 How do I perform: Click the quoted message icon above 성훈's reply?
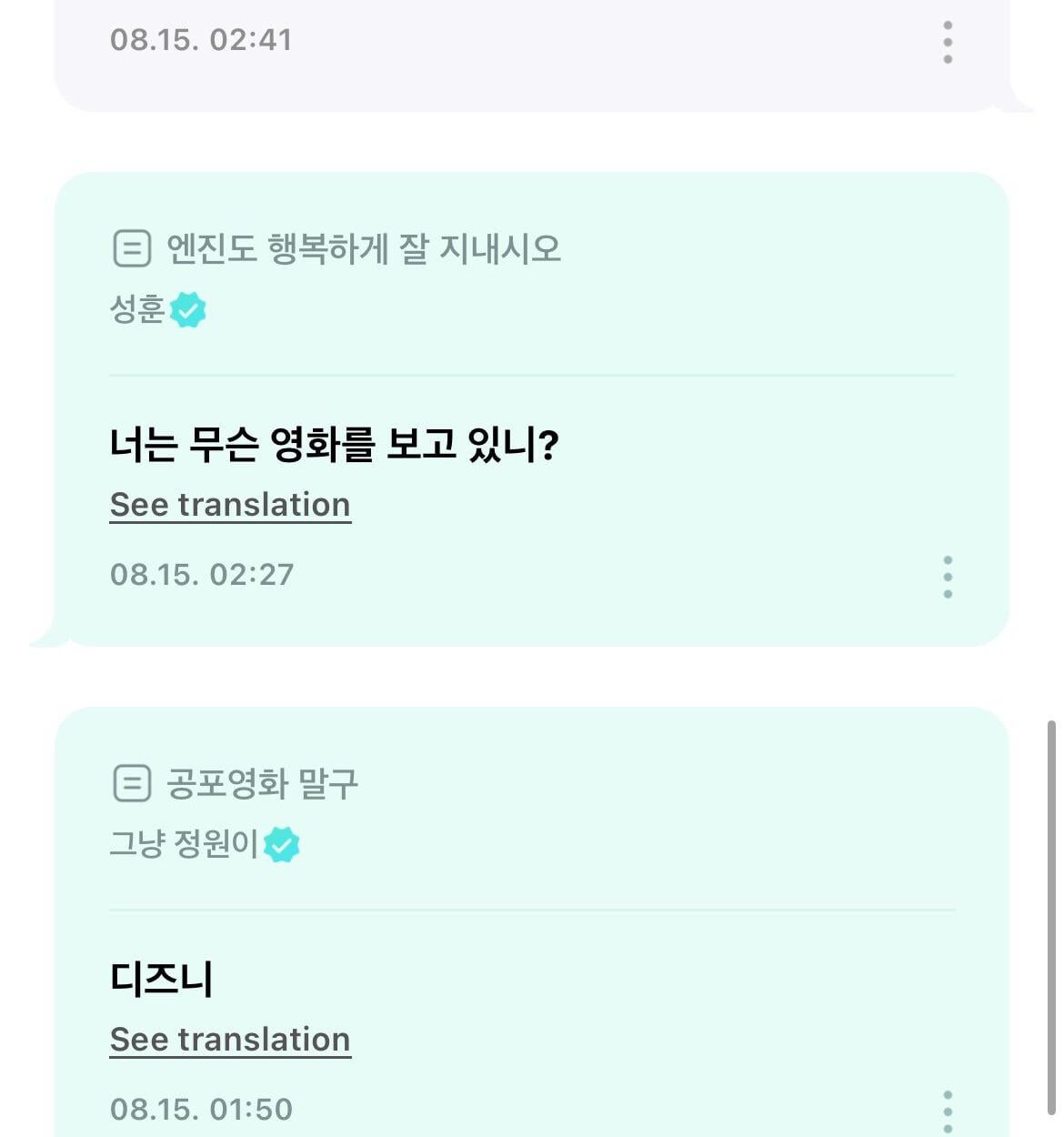(130, 248)
